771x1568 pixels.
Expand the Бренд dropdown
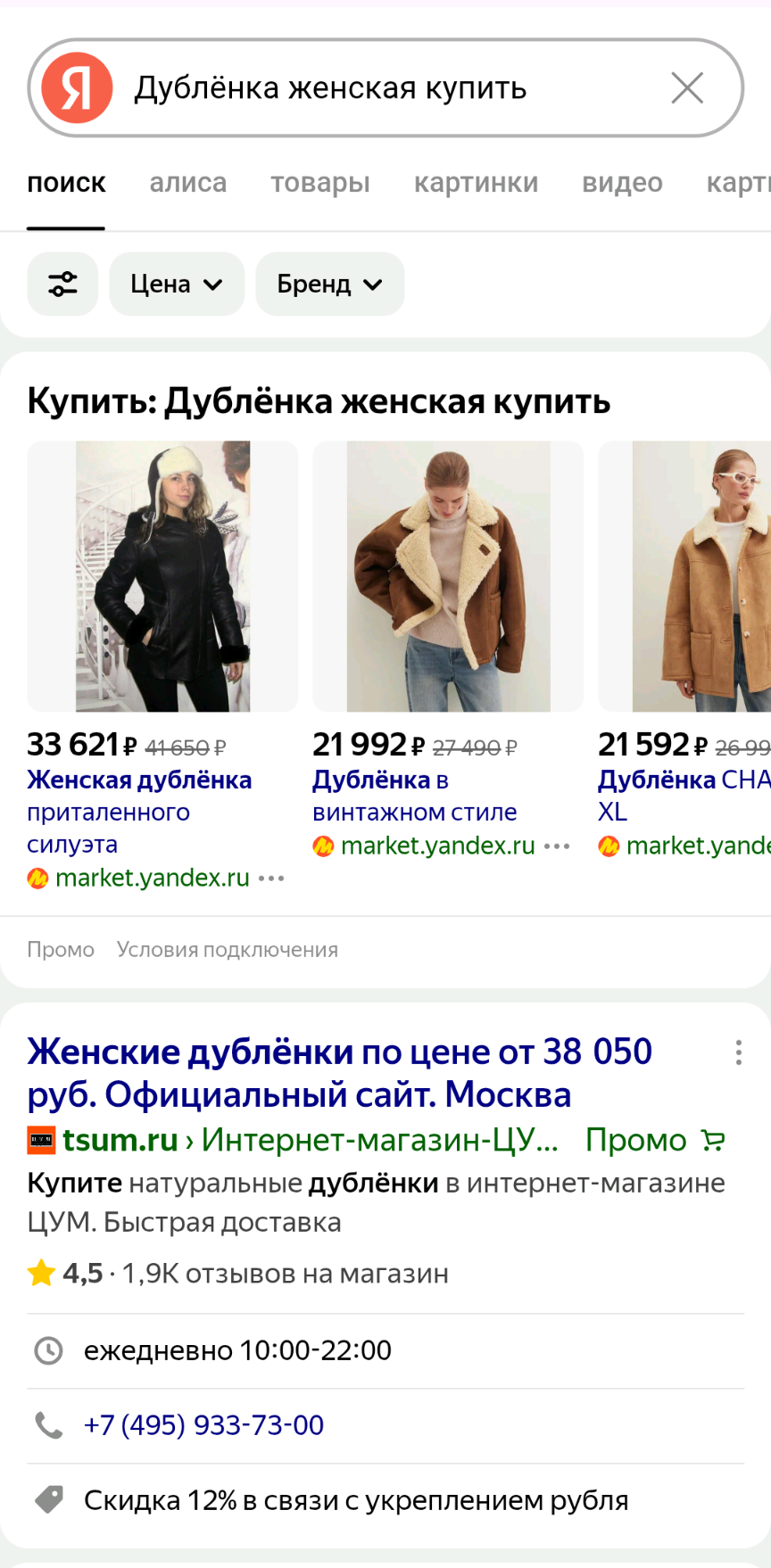[329, 284]
